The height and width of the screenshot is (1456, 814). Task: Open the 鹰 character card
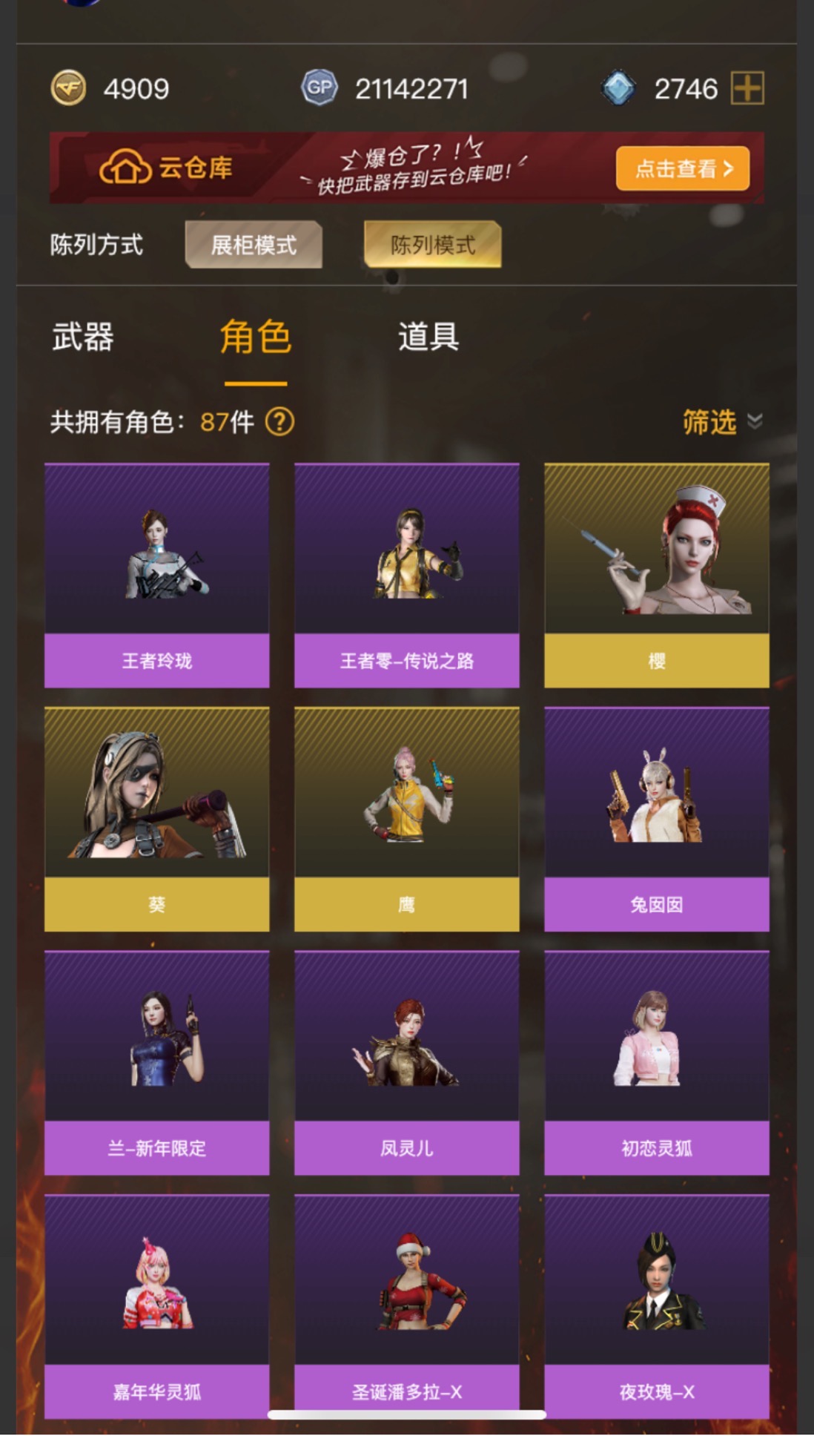(407, 820)
